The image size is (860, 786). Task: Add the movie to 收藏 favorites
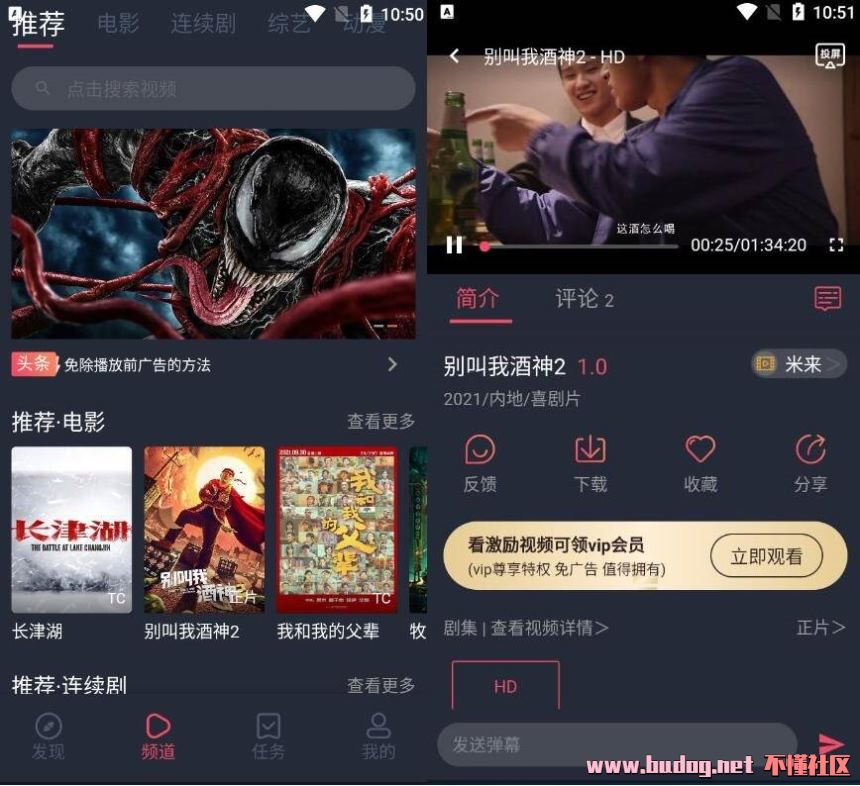700,463
